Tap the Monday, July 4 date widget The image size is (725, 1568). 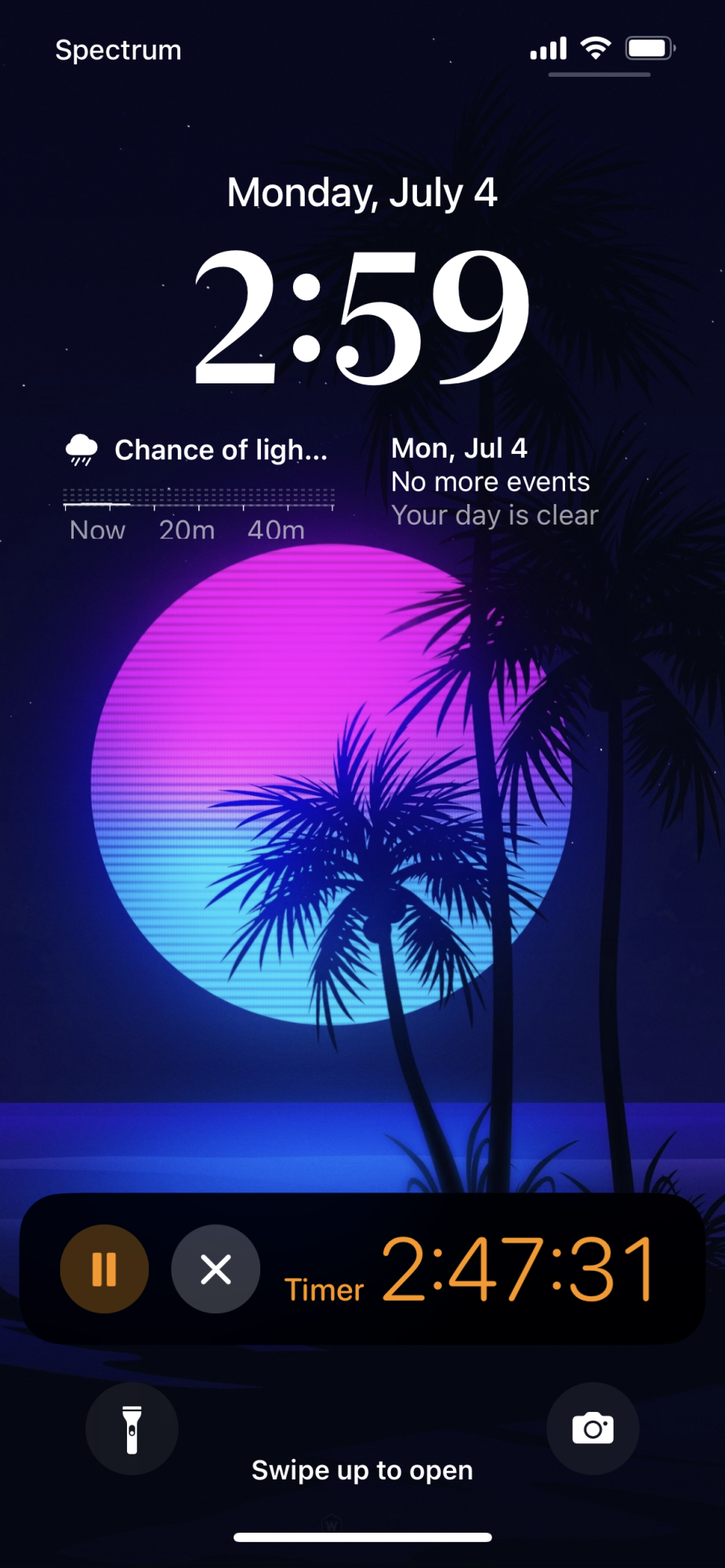tap(362, 193)
